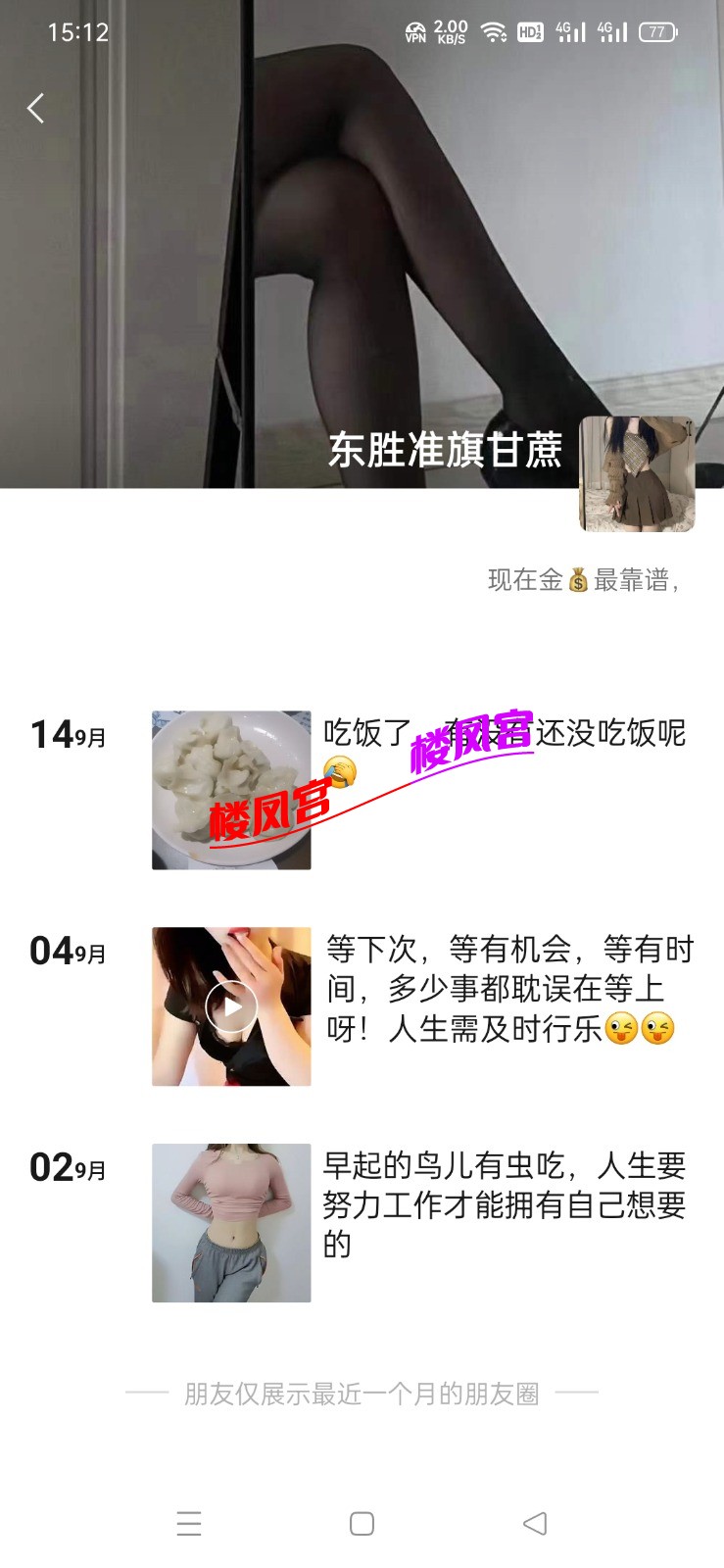Viewport: 724px width, 1568px height.
Task: Go back using the top-left arrow
Action: pyautogui.click(x=36, y=108)
